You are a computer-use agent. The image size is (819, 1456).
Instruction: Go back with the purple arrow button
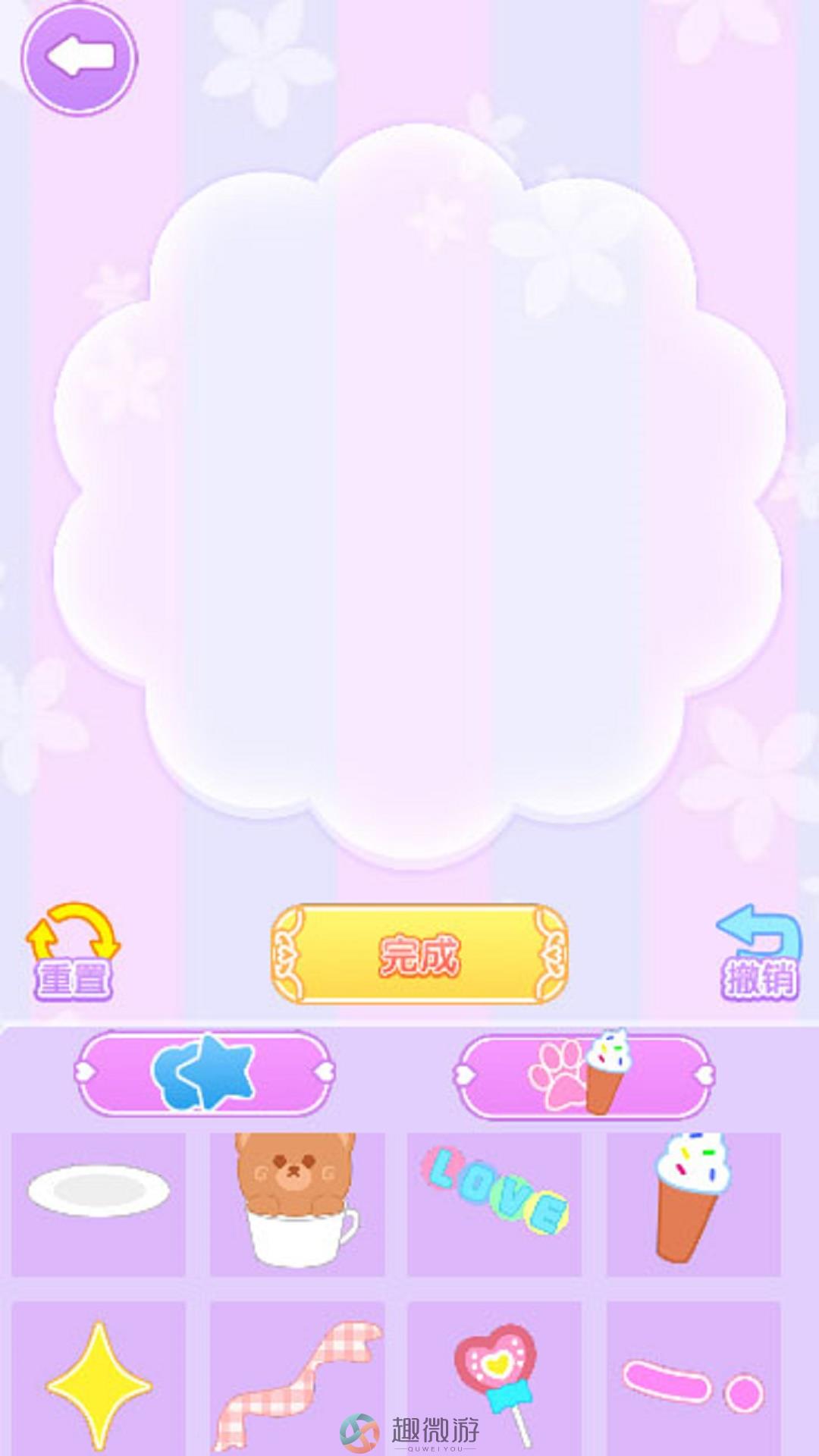(79, 58)
